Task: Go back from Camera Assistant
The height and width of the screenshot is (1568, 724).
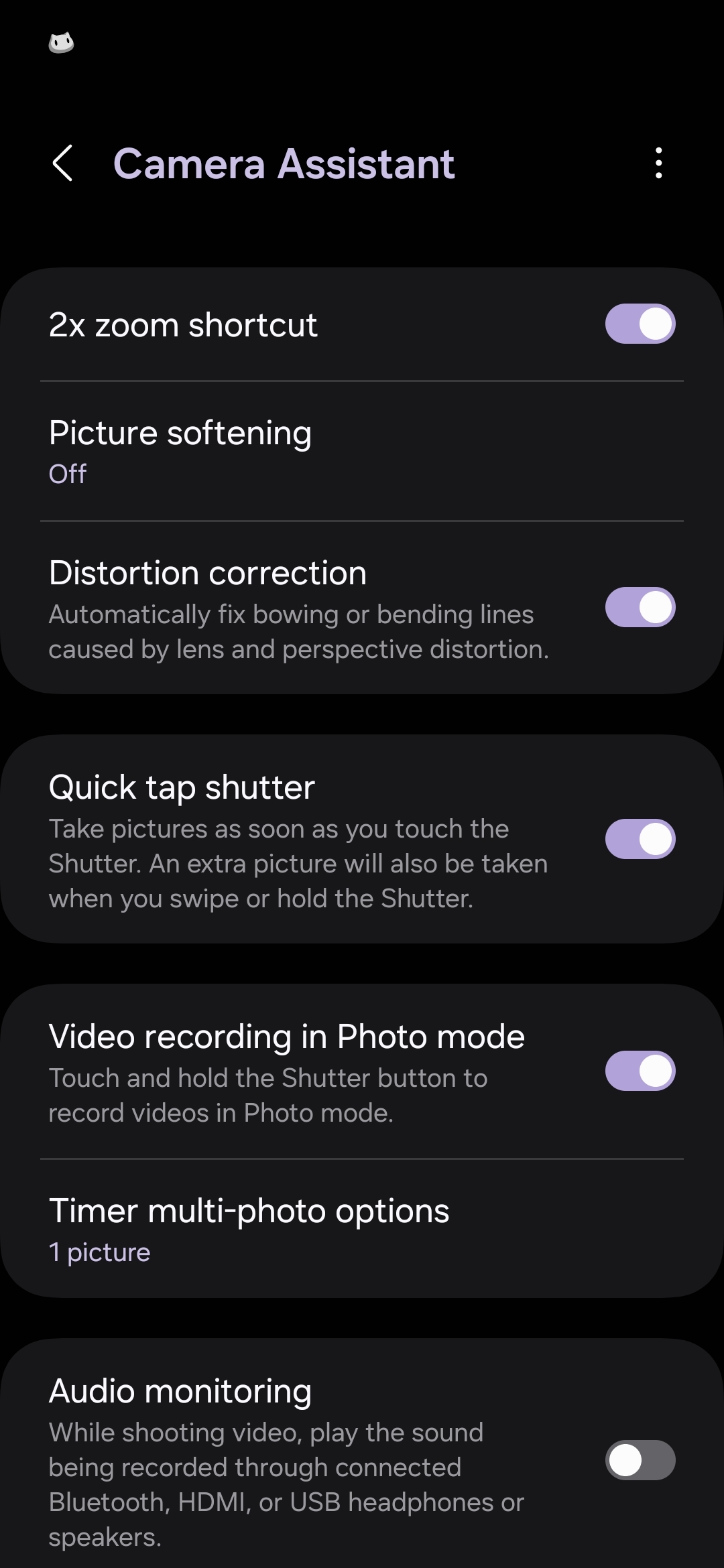Action: coord(62,164)
